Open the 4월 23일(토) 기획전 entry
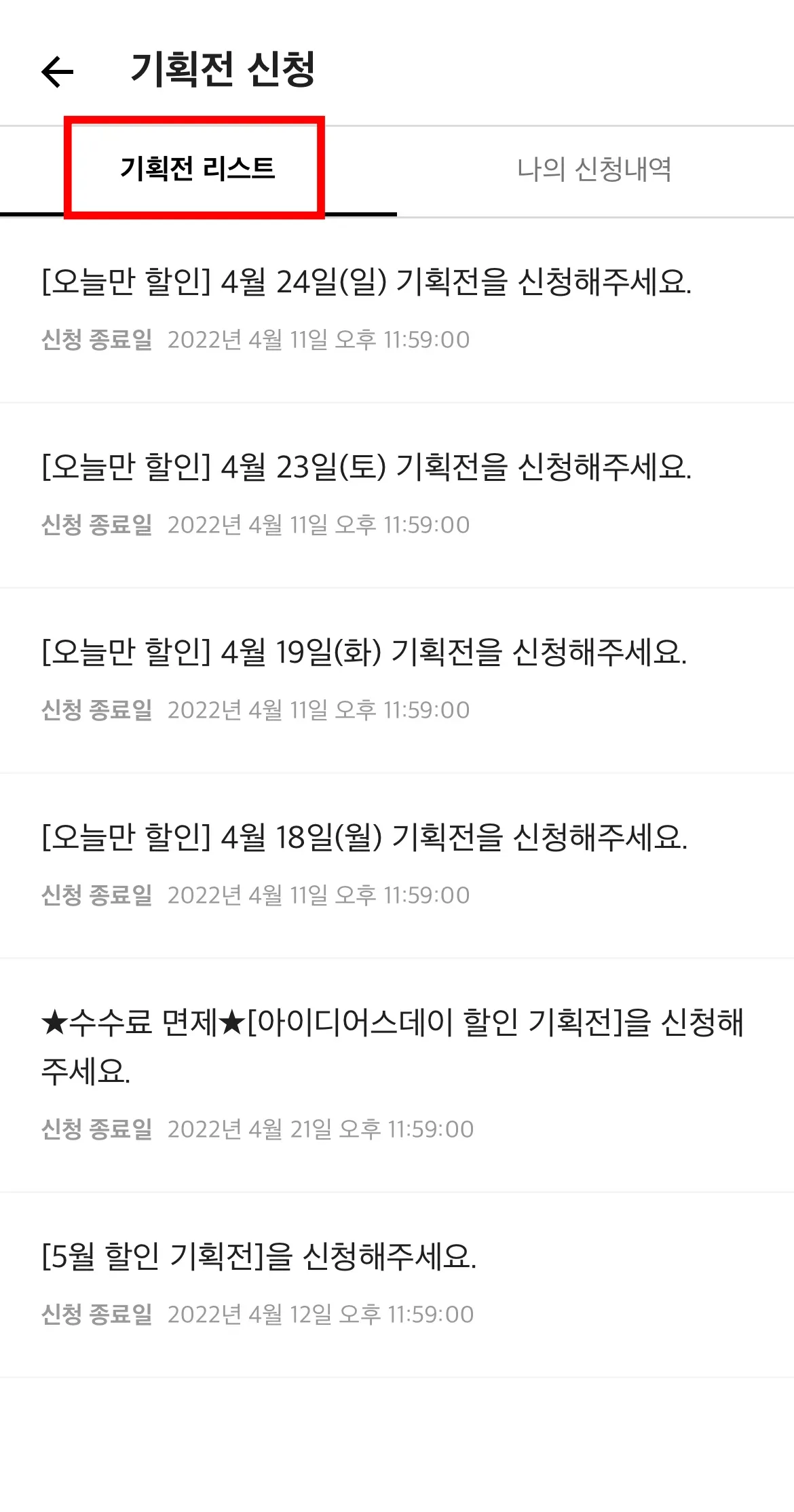The width and height of the screenshot is (794, 1512). click(x=366, y=467)
